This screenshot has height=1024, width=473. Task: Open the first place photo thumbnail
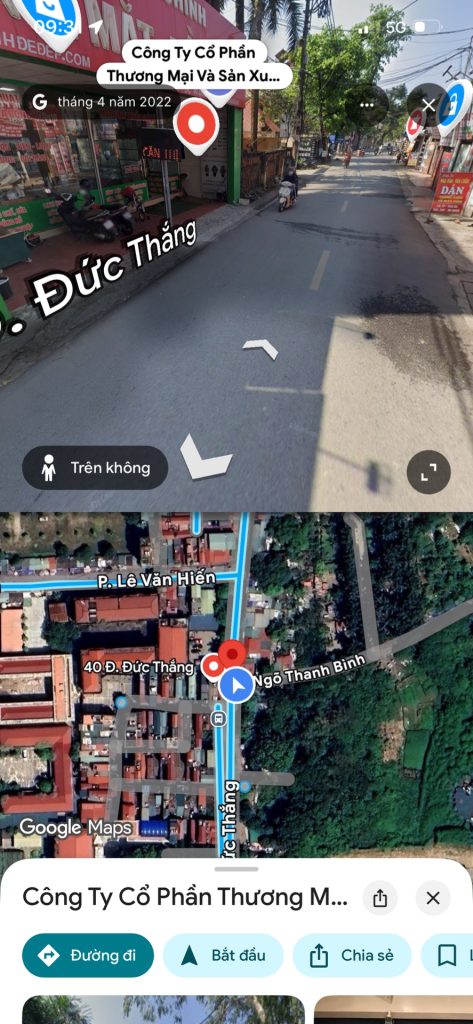(163, 1010)
